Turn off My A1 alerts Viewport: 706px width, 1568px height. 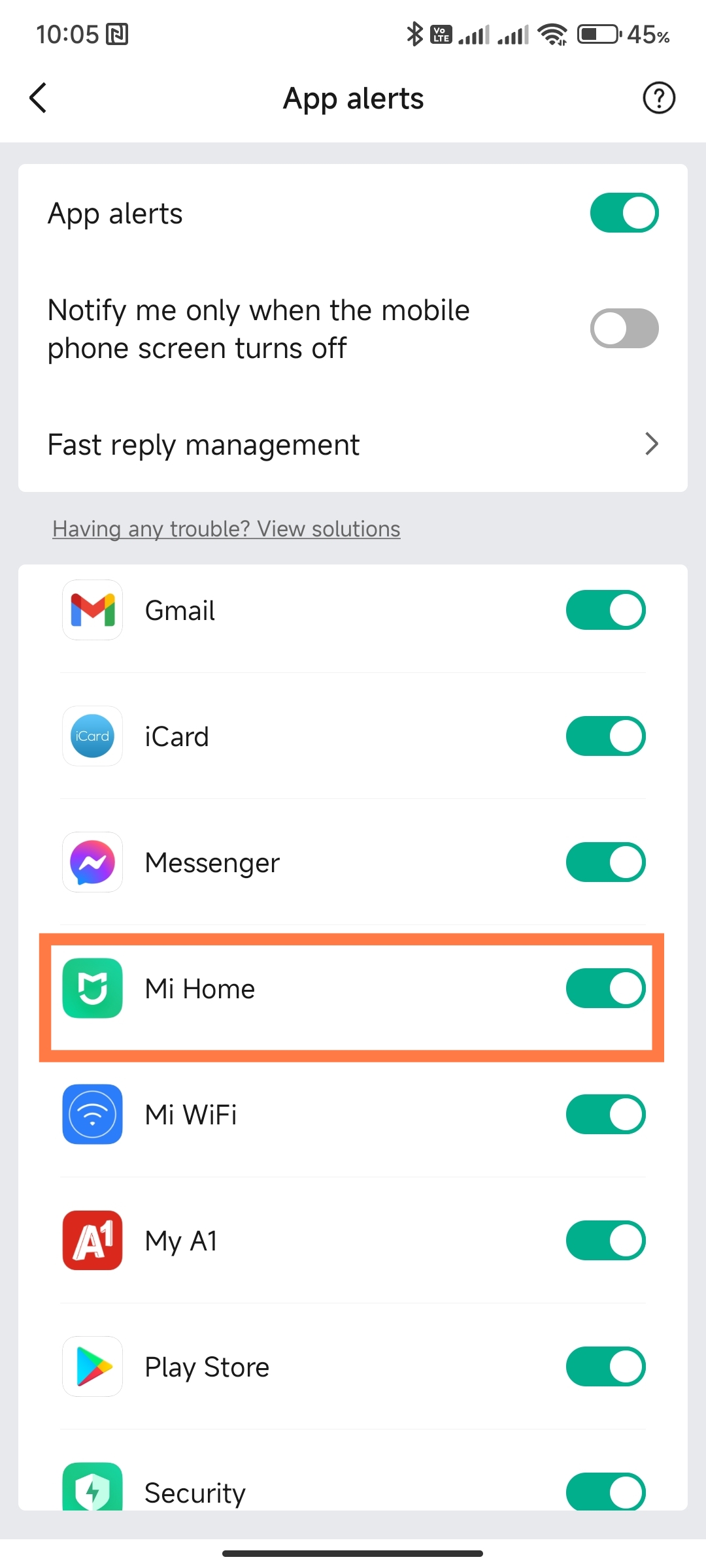click(605, 1241)
